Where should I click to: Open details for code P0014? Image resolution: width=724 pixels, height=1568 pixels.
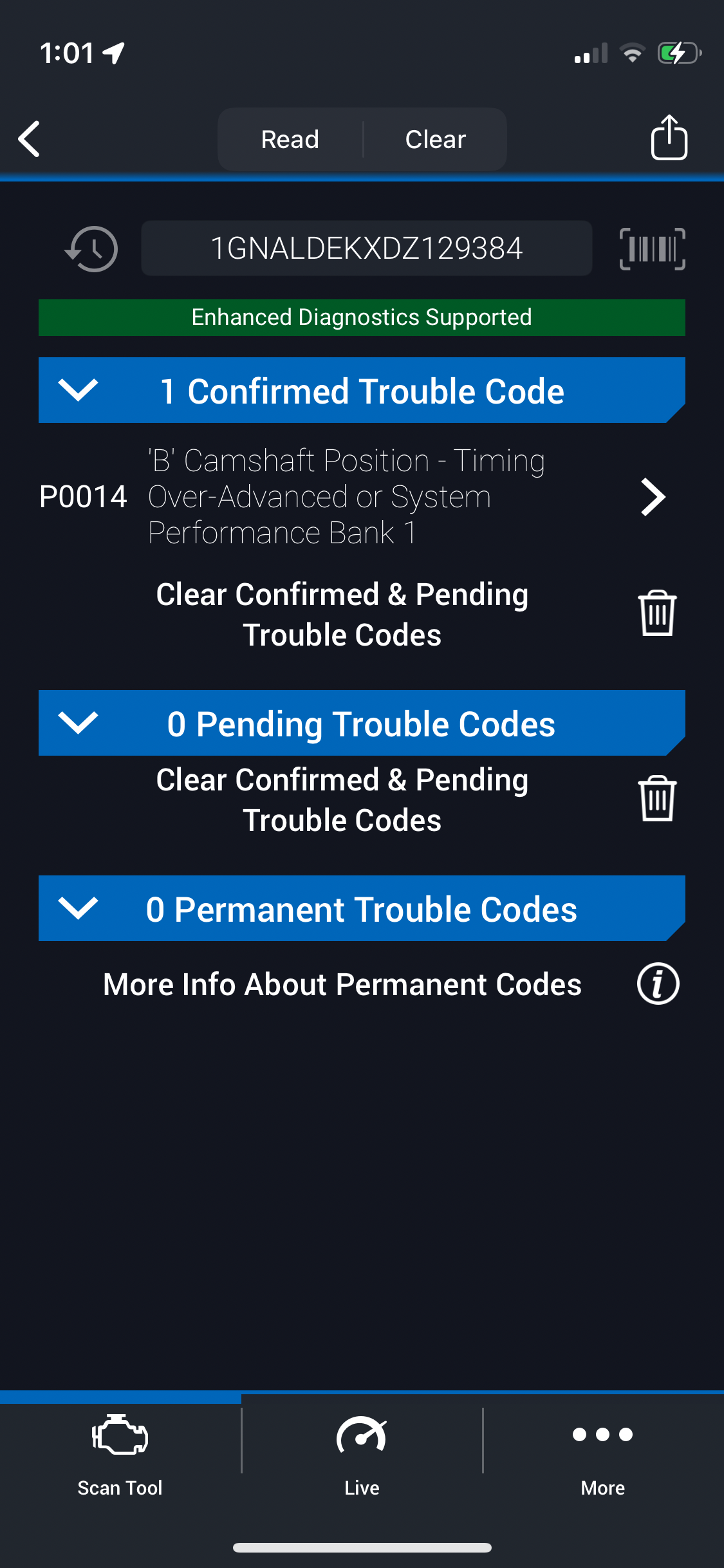pos(653,497)
